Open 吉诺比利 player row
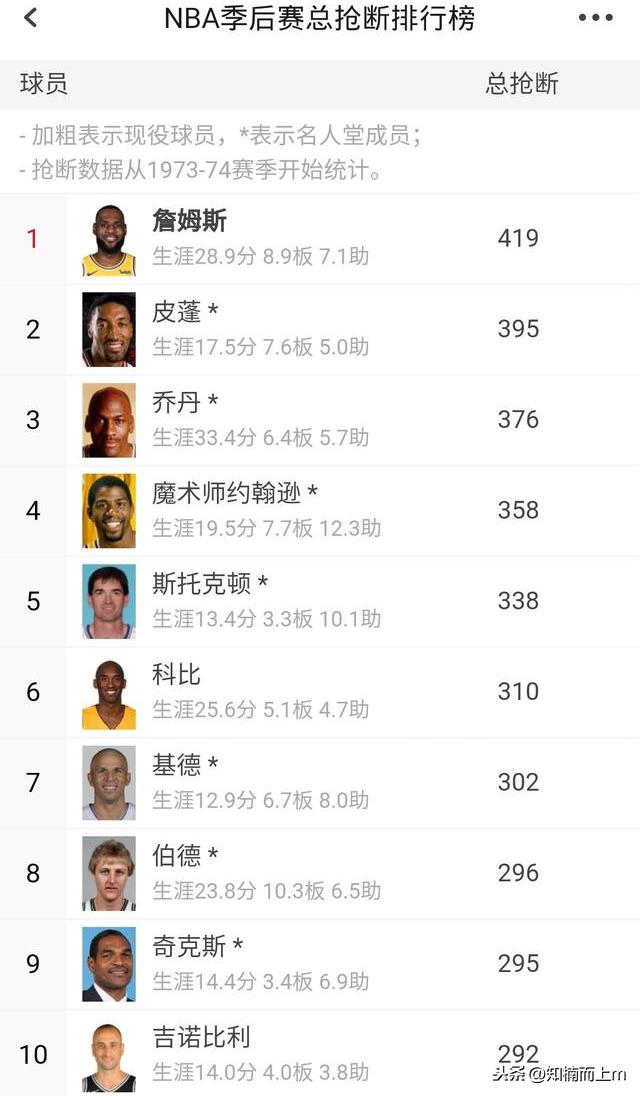The image size is (640, 1096). point(320,1053)
